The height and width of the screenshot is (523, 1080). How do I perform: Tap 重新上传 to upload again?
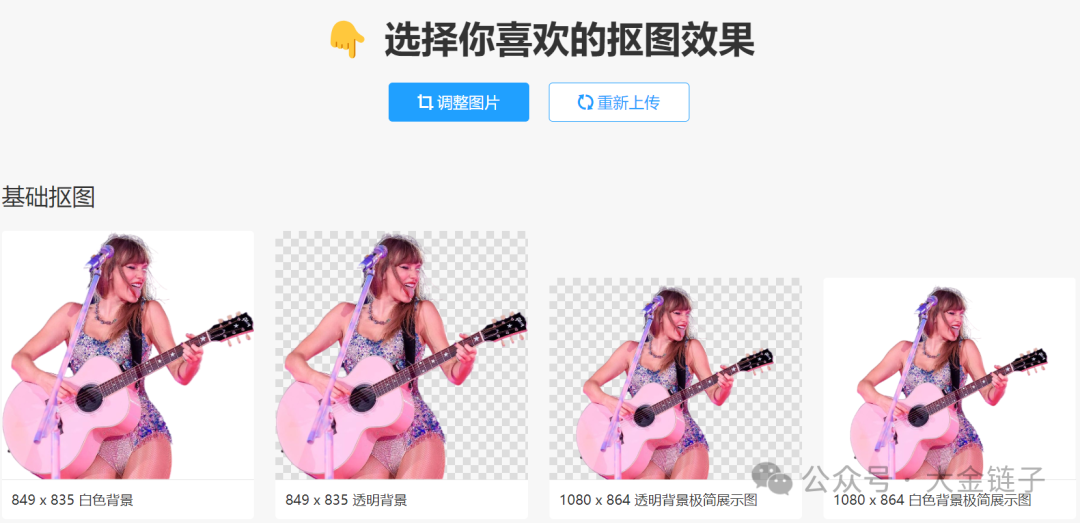[x=618, y=102]
